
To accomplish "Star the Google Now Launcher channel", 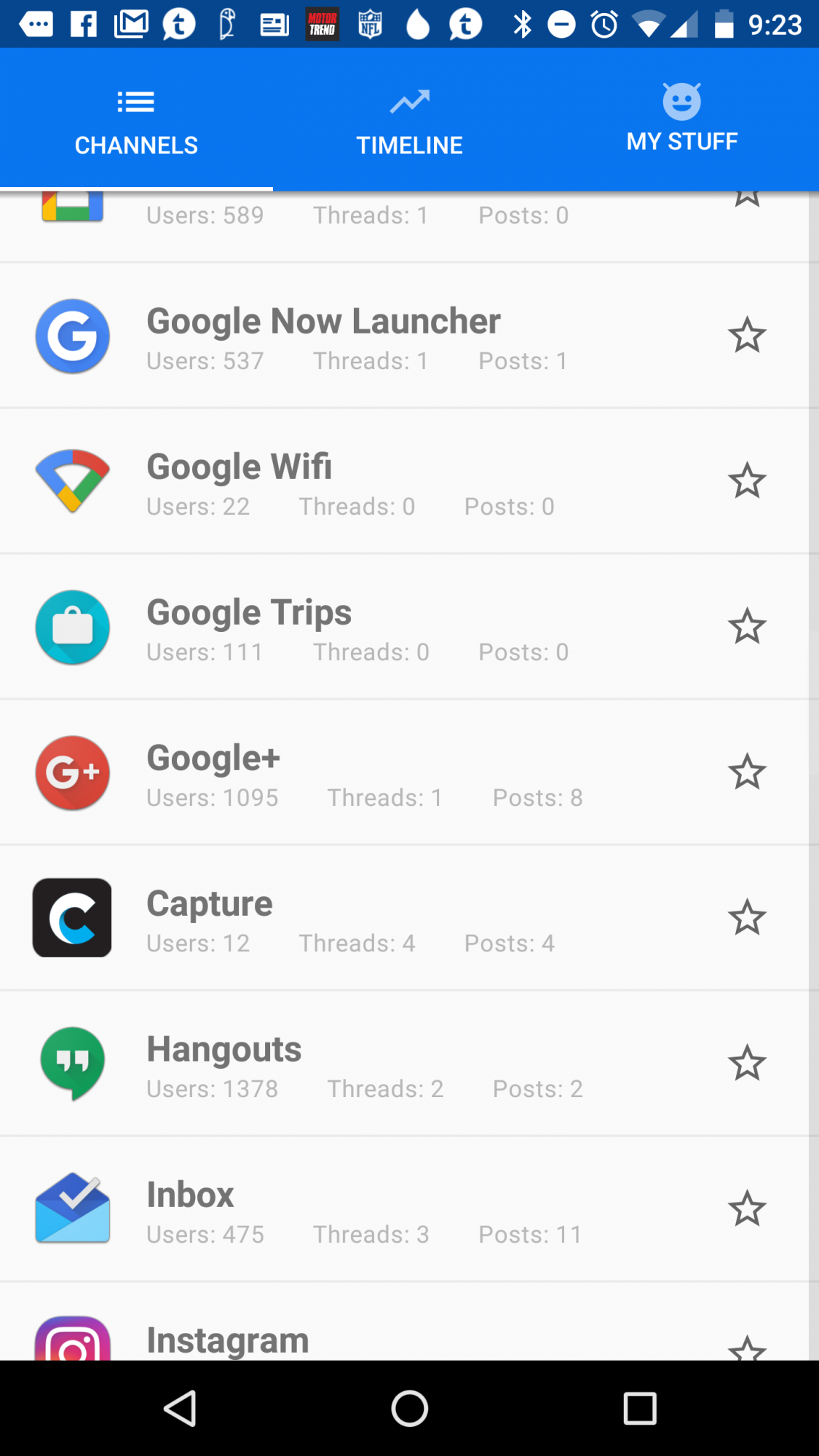I will (x=747, y=335).
